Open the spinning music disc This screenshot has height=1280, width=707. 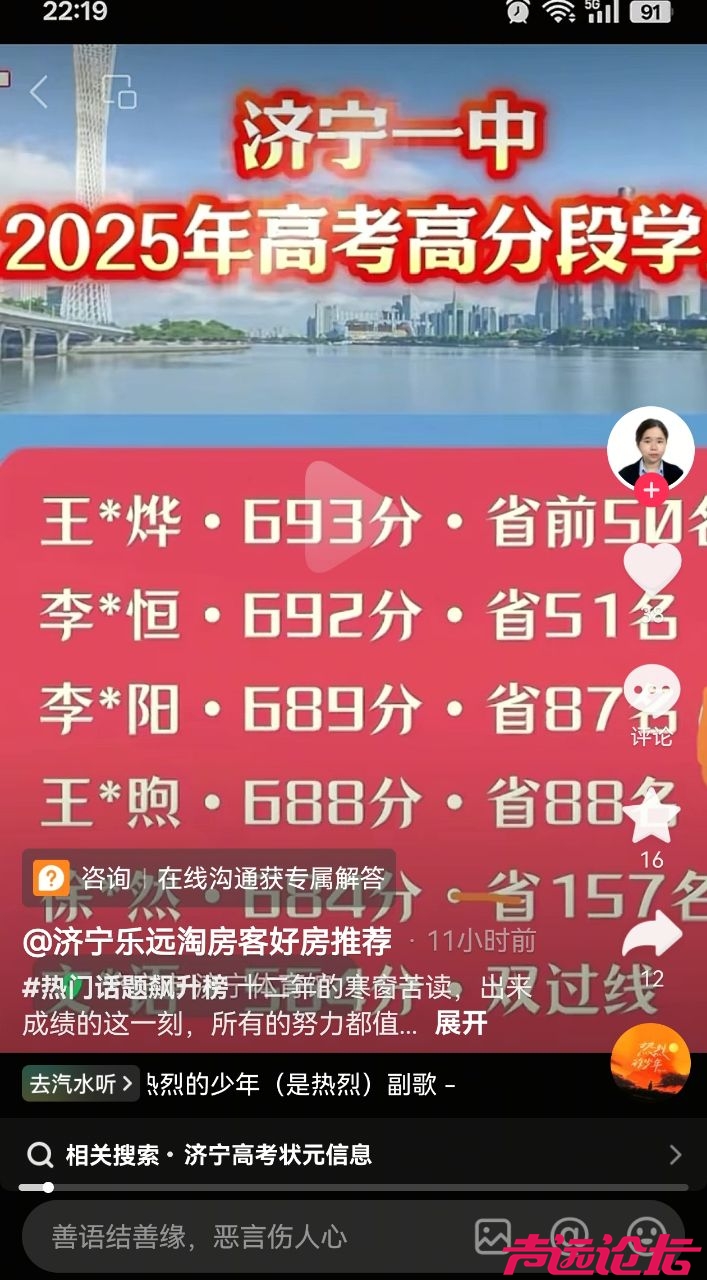(650, 1063)
